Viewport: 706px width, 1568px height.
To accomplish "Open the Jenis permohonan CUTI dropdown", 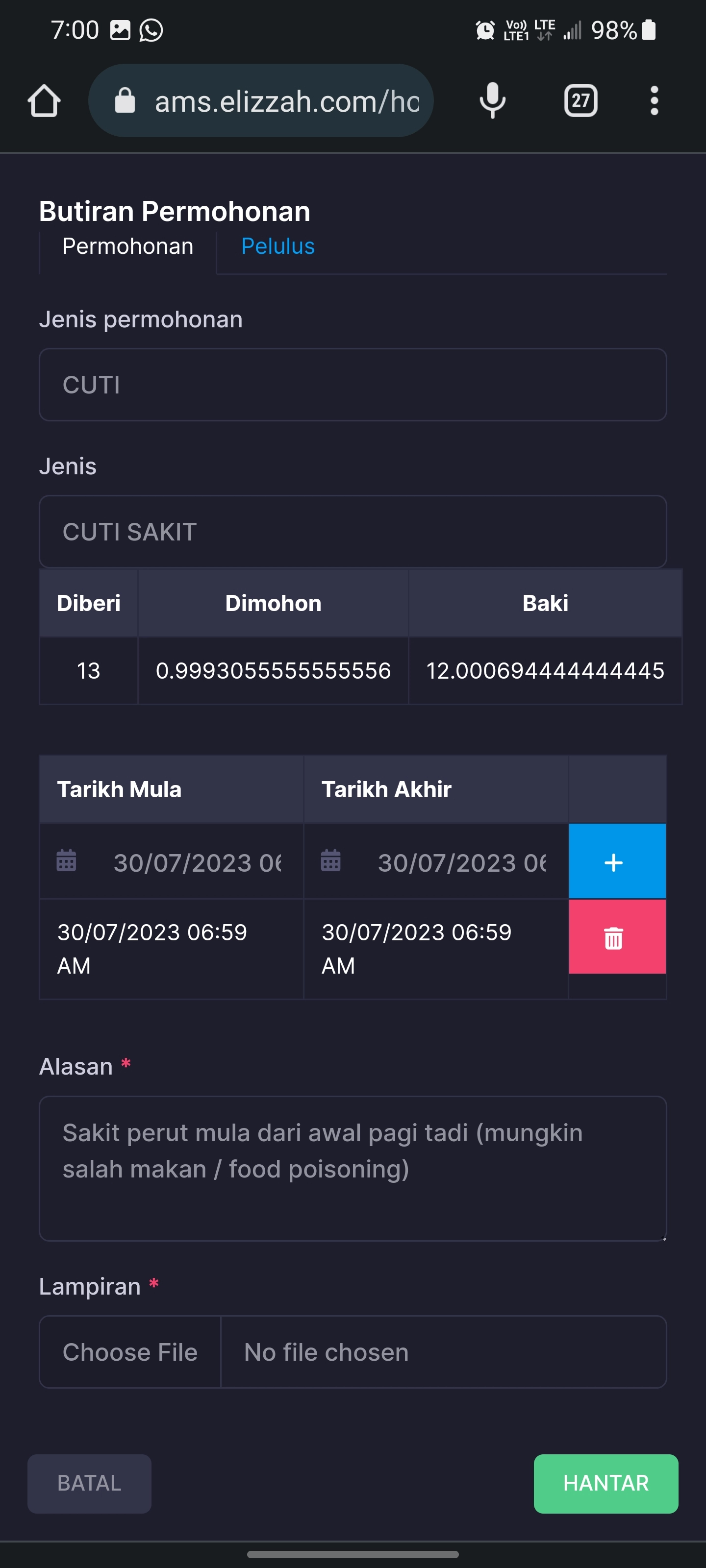I will (x=353, y=385).
